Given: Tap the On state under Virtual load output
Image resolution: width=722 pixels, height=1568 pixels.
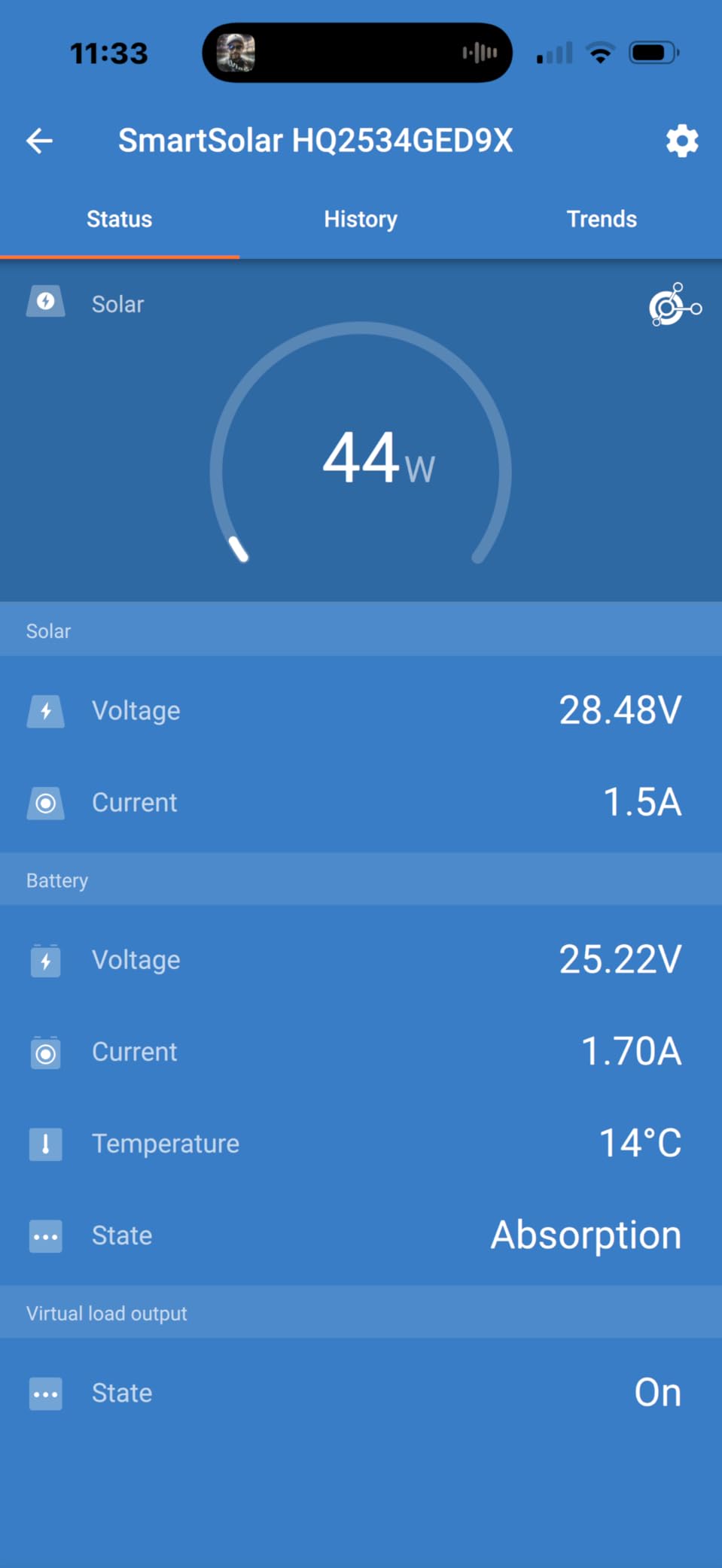Looking at the screenshot, I should point(657,1393).
